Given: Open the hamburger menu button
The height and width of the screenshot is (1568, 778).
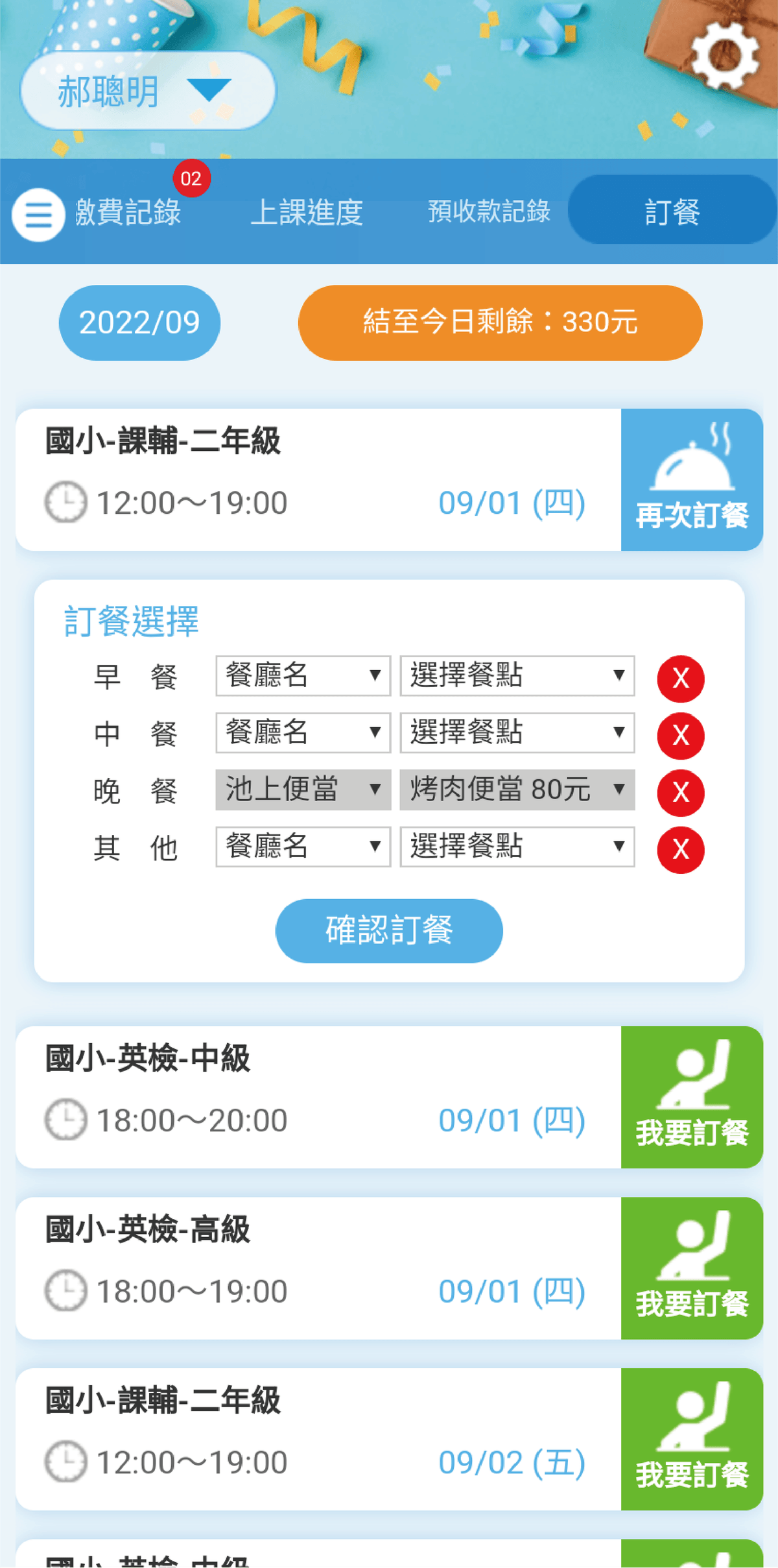Looking at the screenshot, I should click(38, 215).
